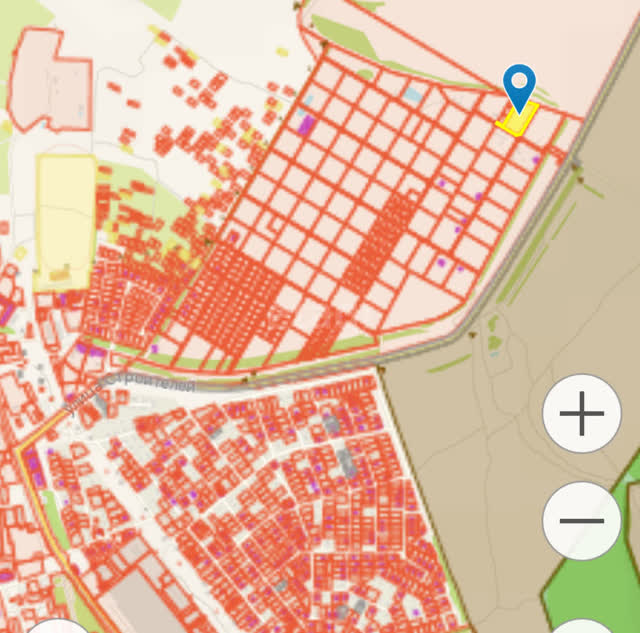Tap the blue location pin marker
Screen dimensions: 640x633
(519, 86)
